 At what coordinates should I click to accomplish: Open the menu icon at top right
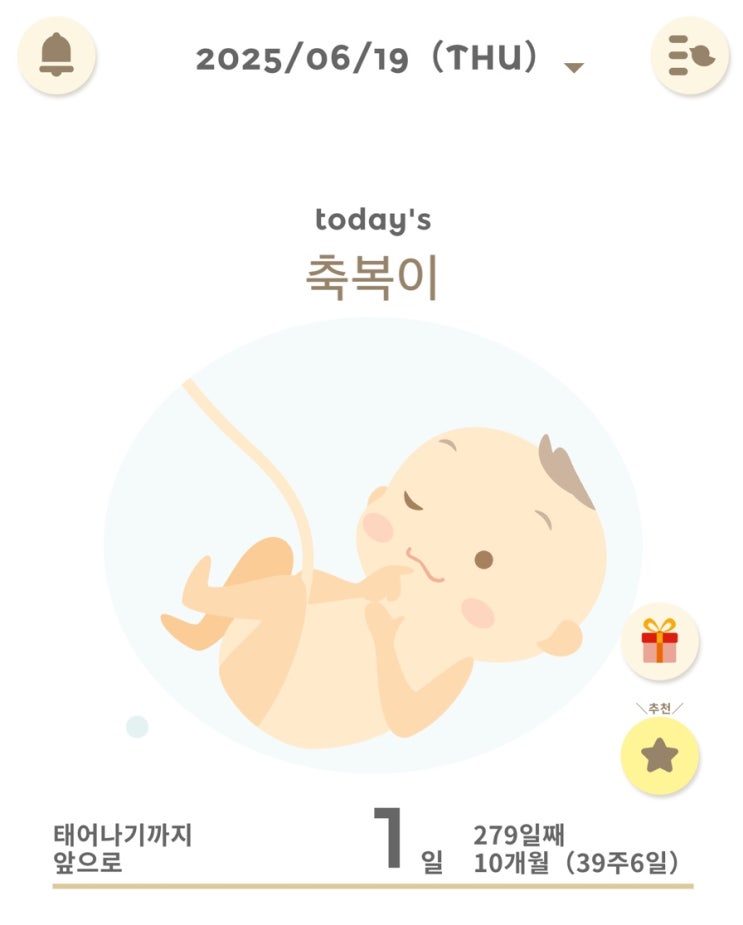pyautogui.click(x=690, y=56)
